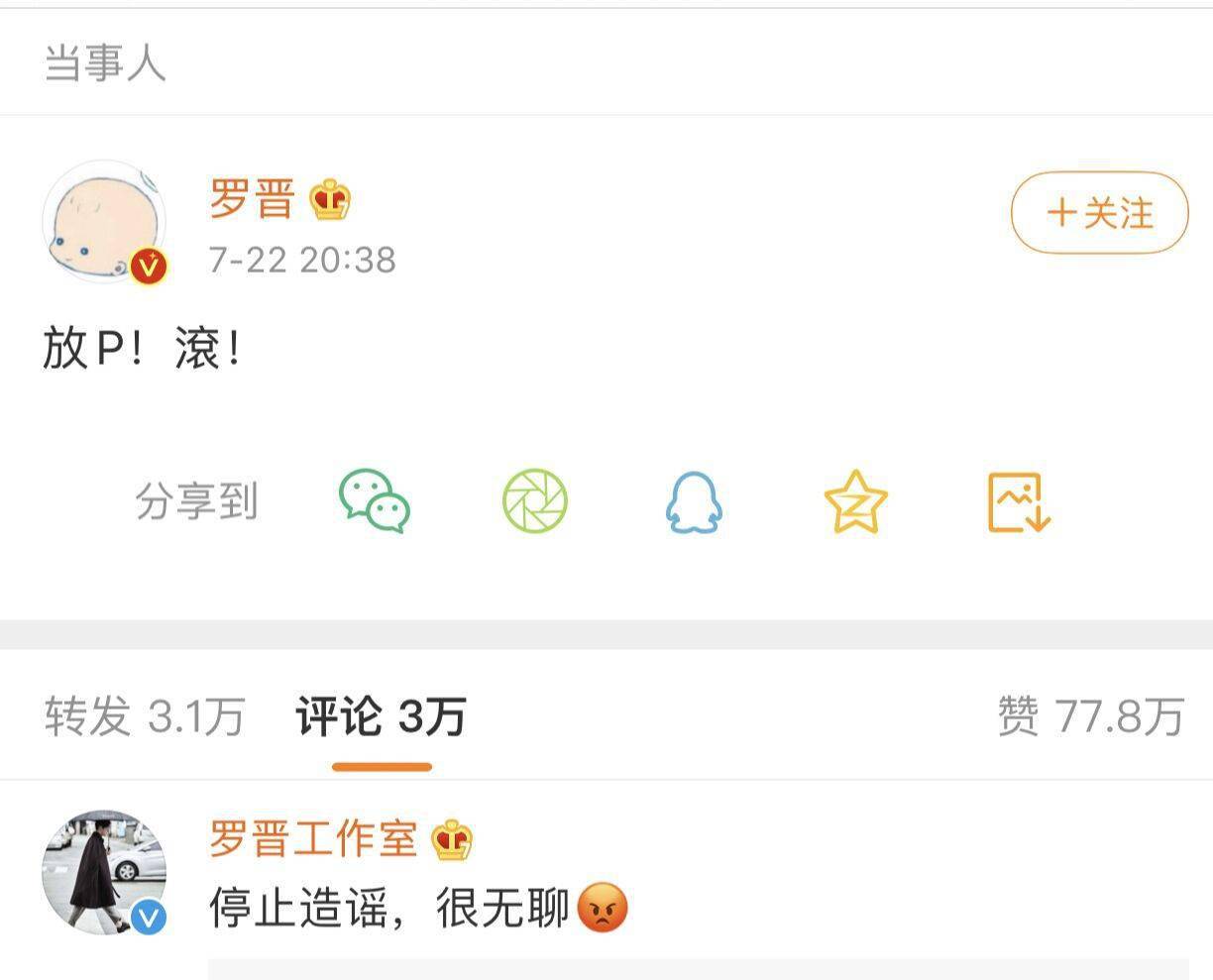Image resolution: width=1213 pixels, height=980 pixels.
Task: Share the post to Qzone
Action: (x=855, y=501)
